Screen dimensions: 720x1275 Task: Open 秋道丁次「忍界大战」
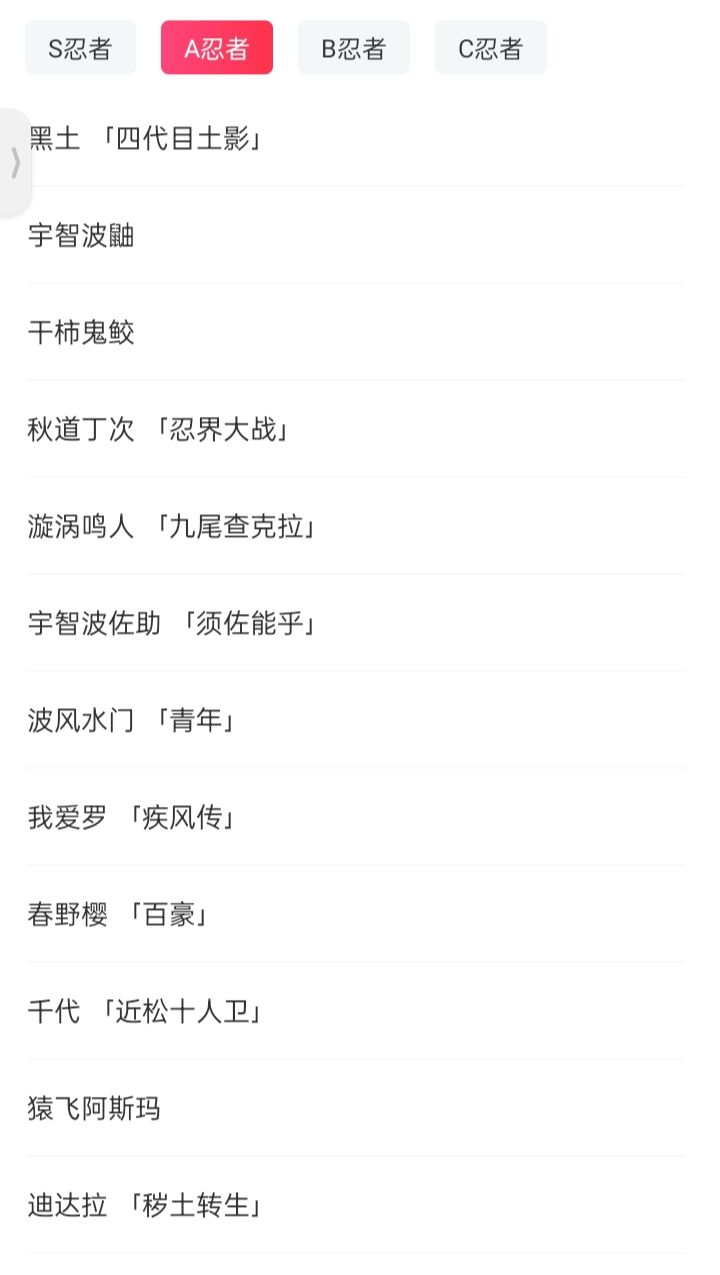356,429
